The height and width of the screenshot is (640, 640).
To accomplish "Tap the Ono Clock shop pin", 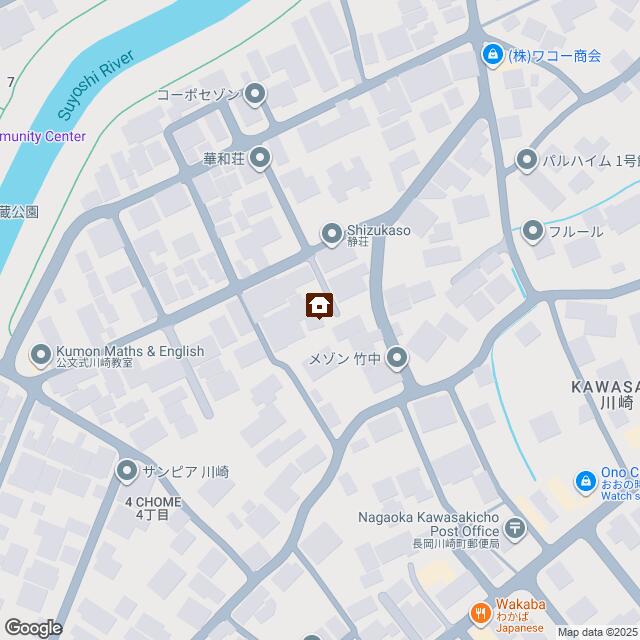I will point(585,482).
